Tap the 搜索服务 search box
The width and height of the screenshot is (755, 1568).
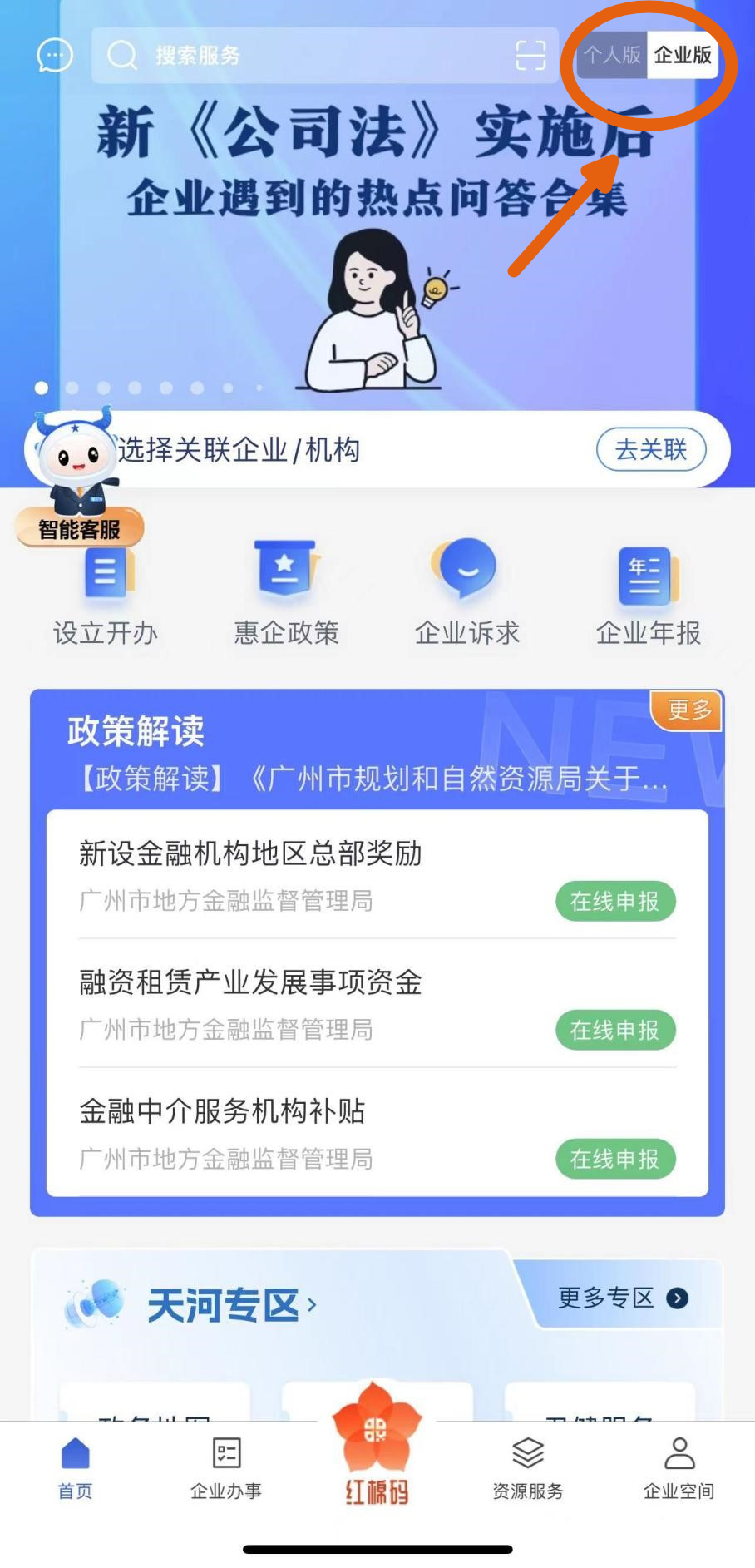point(308,56)
